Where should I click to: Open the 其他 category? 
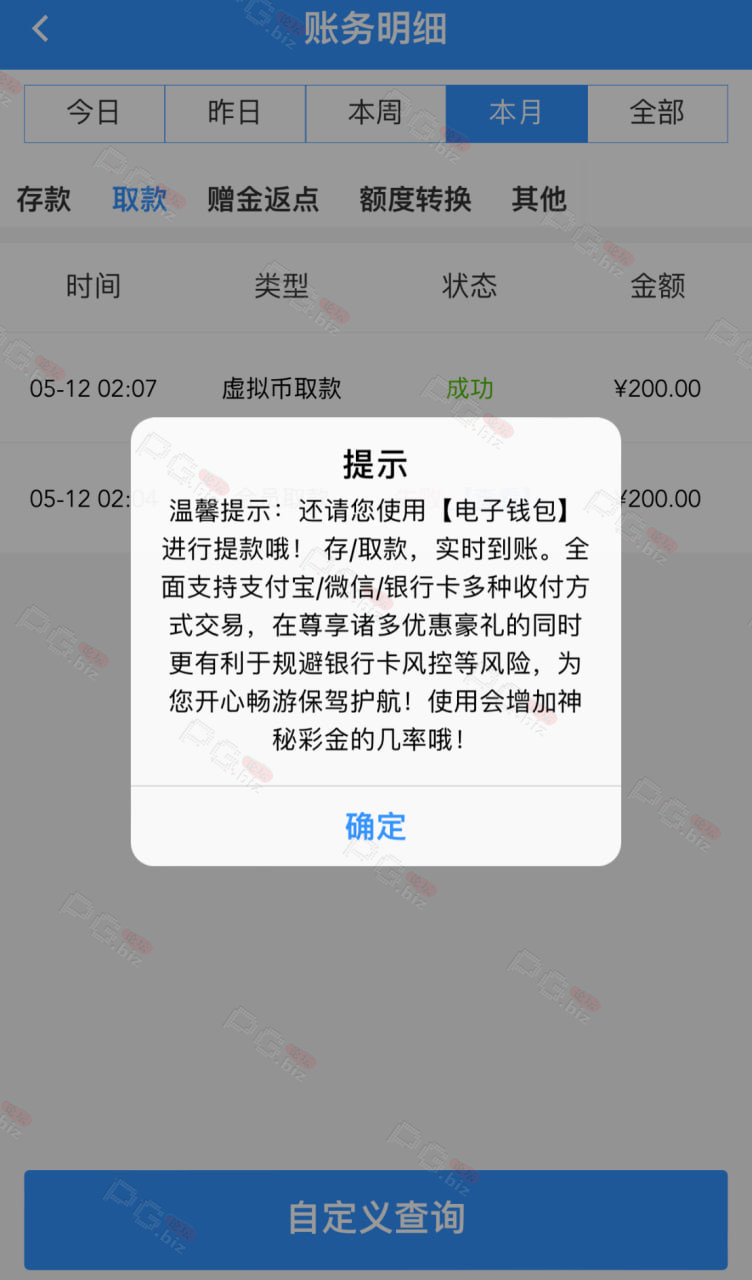539,199
